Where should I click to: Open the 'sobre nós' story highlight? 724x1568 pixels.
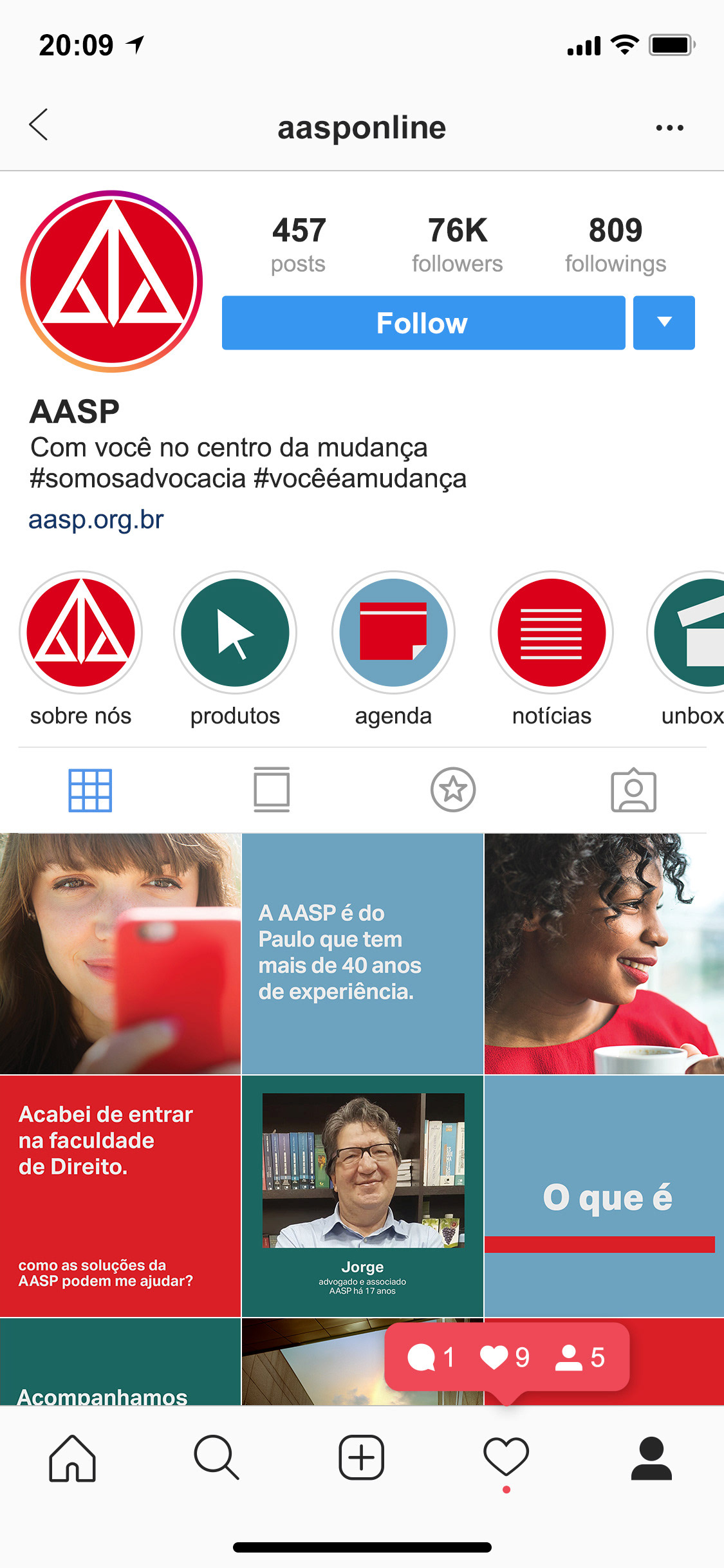click(80, 633)
